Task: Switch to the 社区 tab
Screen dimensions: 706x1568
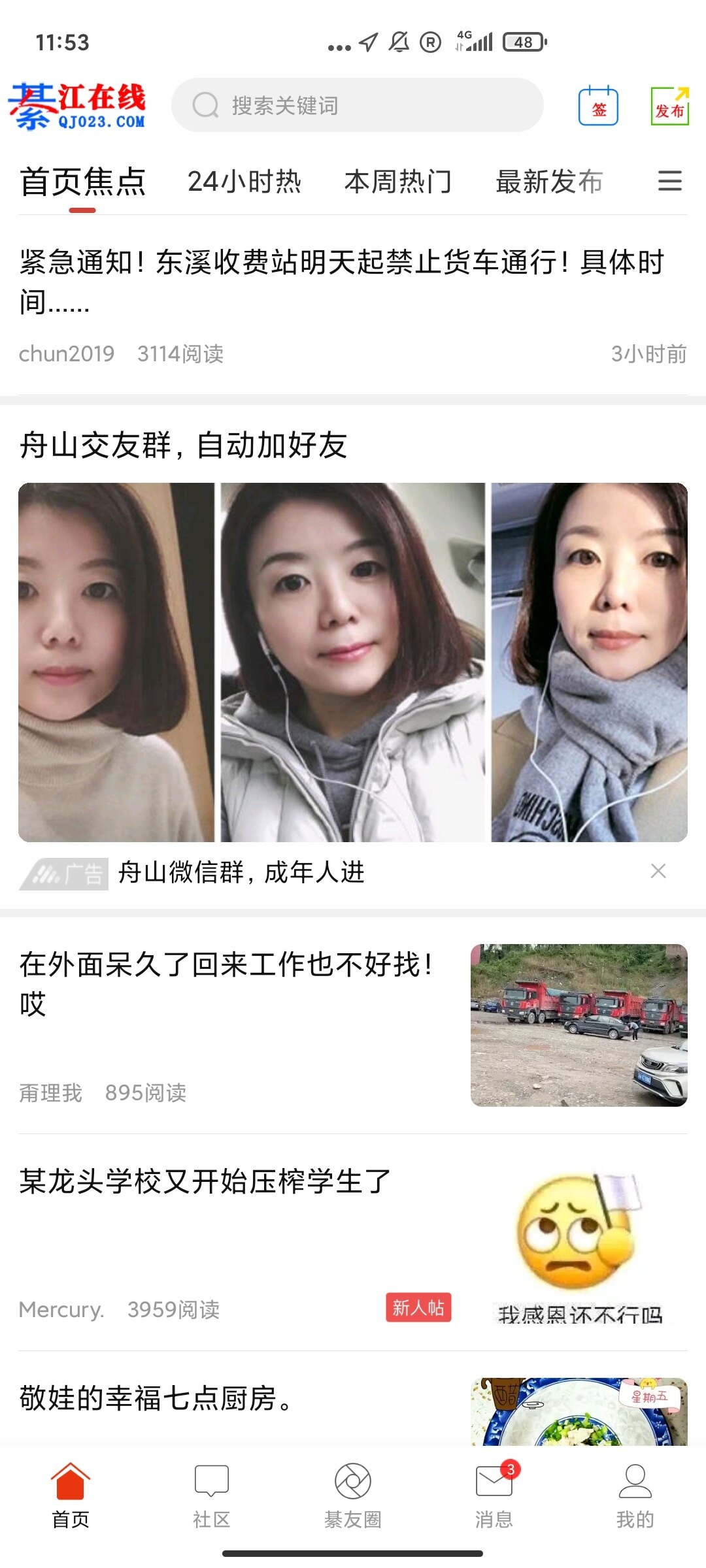Action: point(211,1495)
